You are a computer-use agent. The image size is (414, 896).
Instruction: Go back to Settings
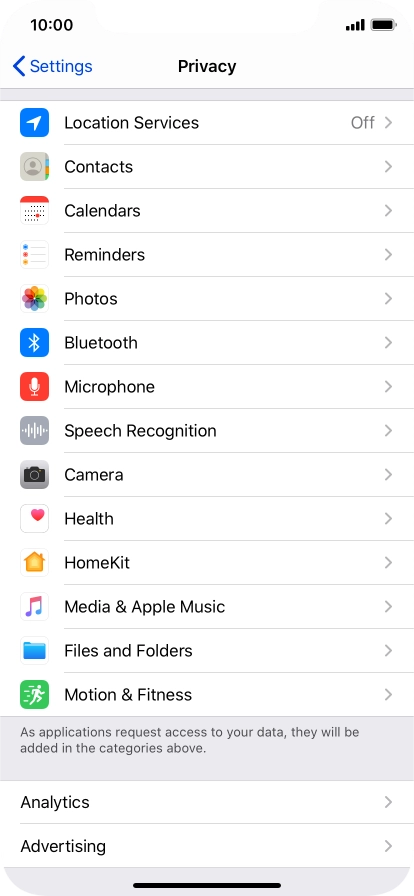(52, 66)
